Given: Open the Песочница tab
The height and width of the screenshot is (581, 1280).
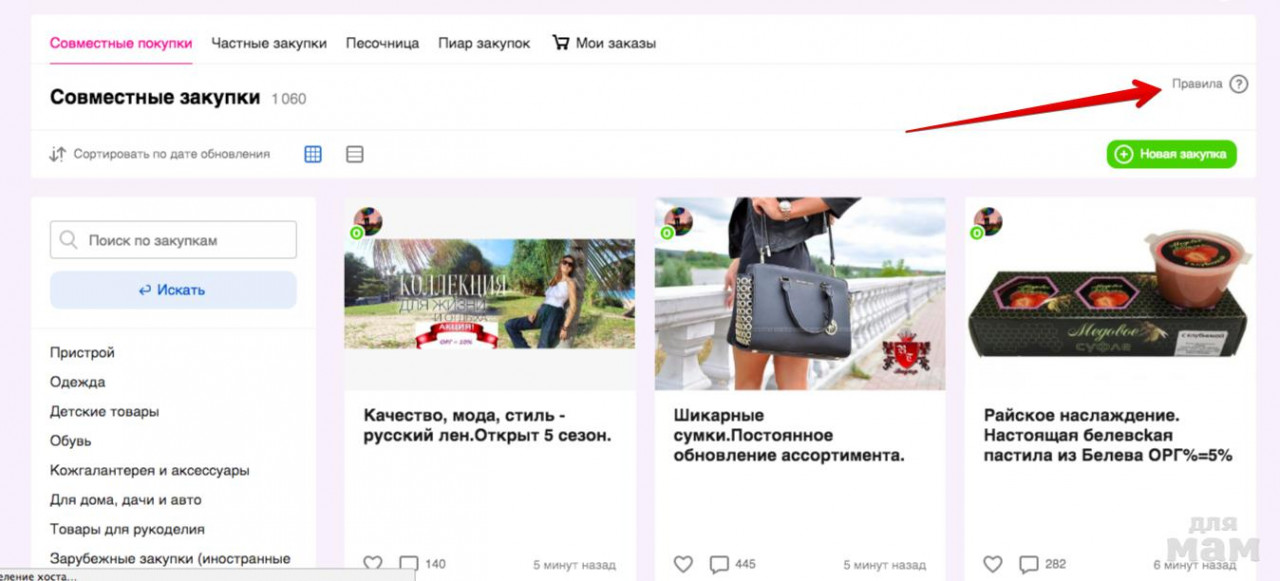Looking at the screenshot, I should click(x=382, y=43).
